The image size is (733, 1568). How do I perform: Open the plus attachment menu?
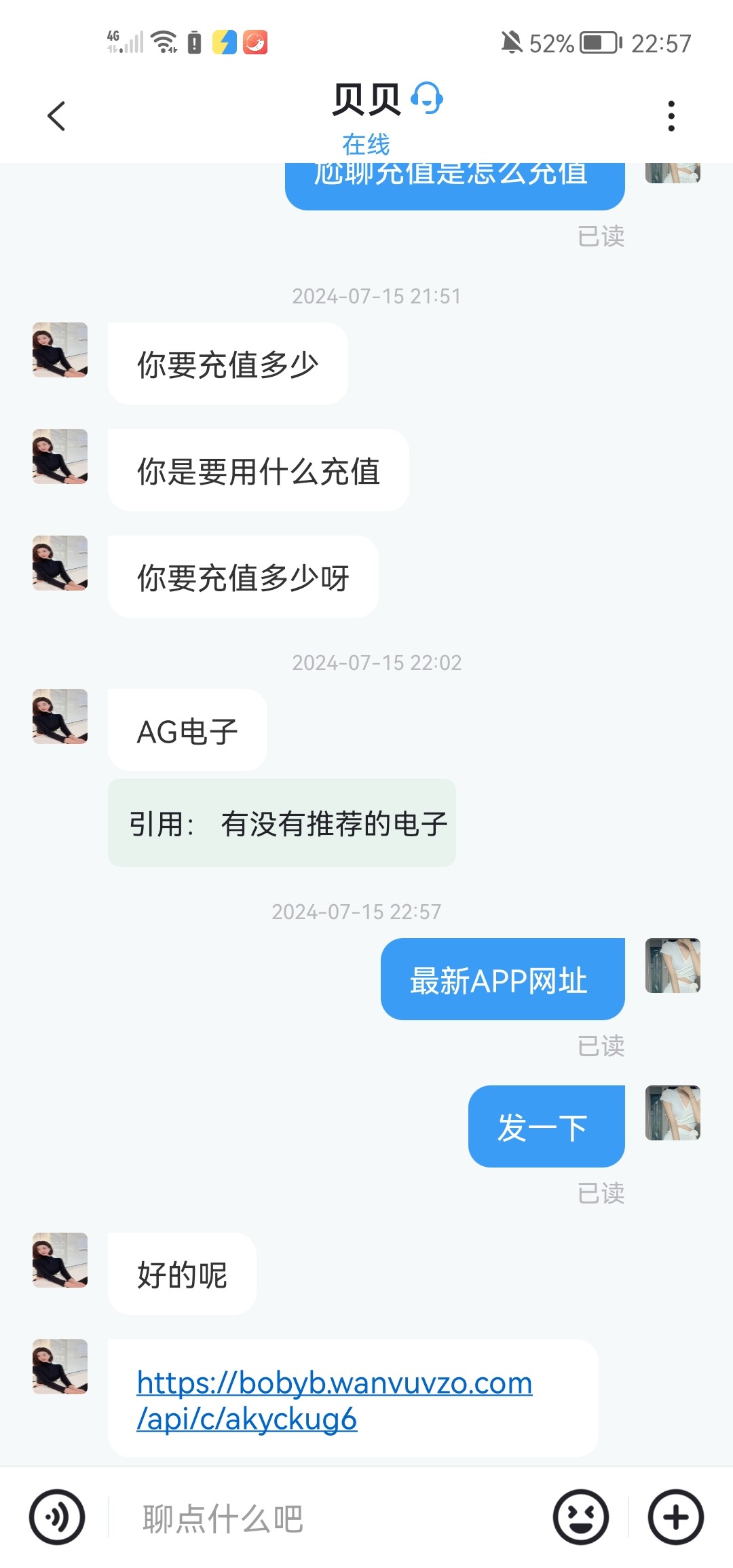click(x=675, y=1517)
